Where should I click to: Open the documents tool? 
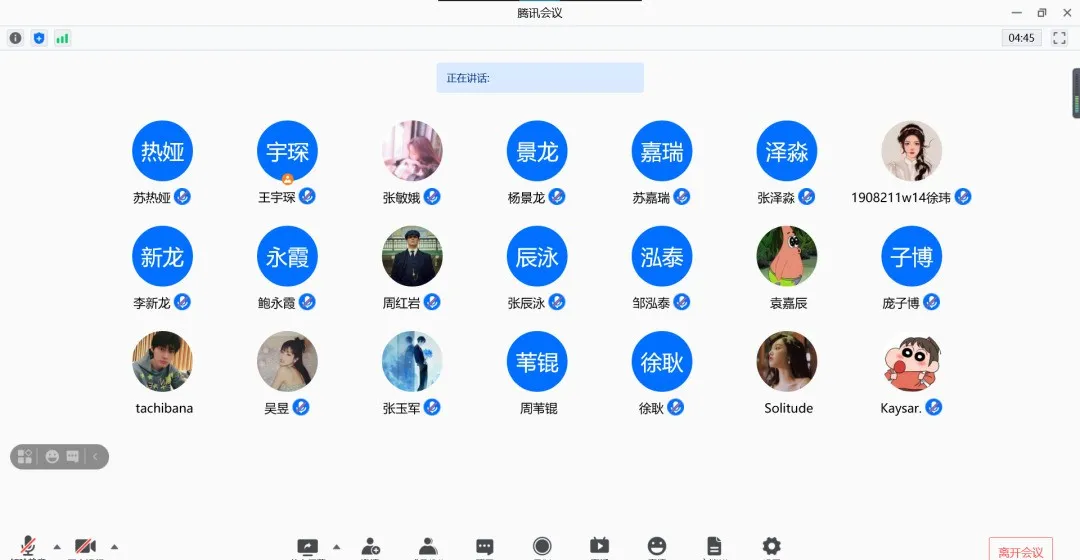(x=714, y=546)
